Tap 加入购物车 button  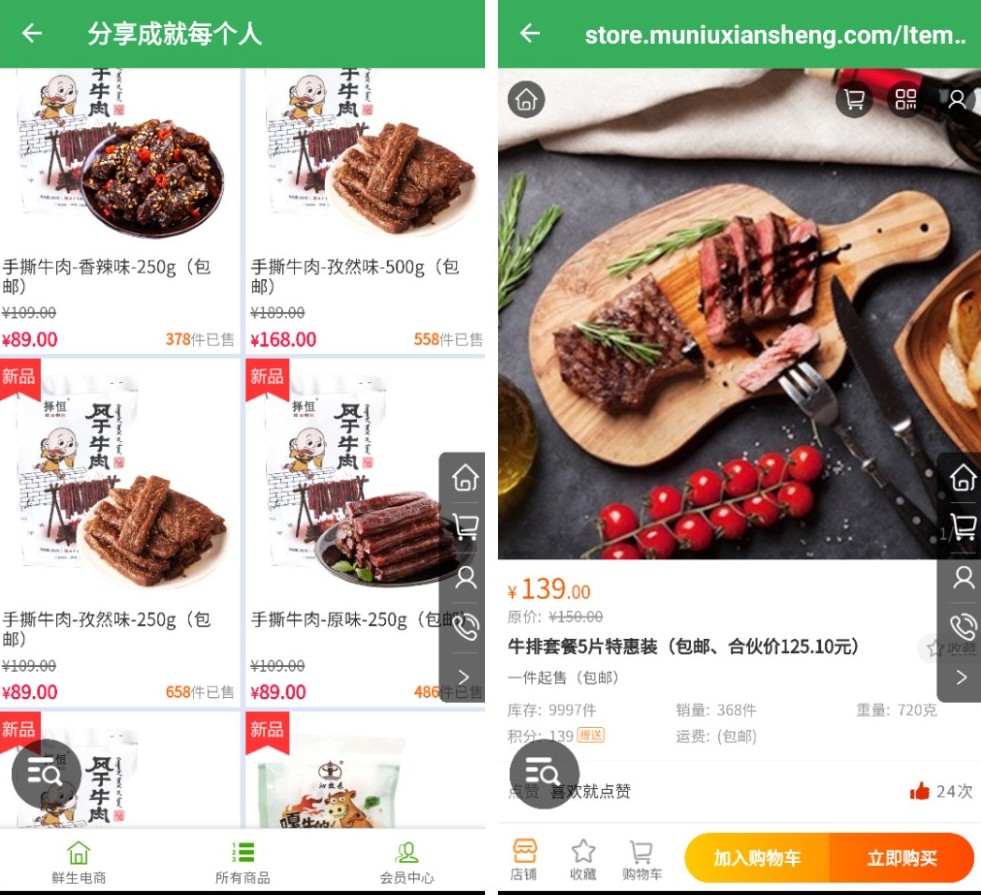(x=757, y=858)
